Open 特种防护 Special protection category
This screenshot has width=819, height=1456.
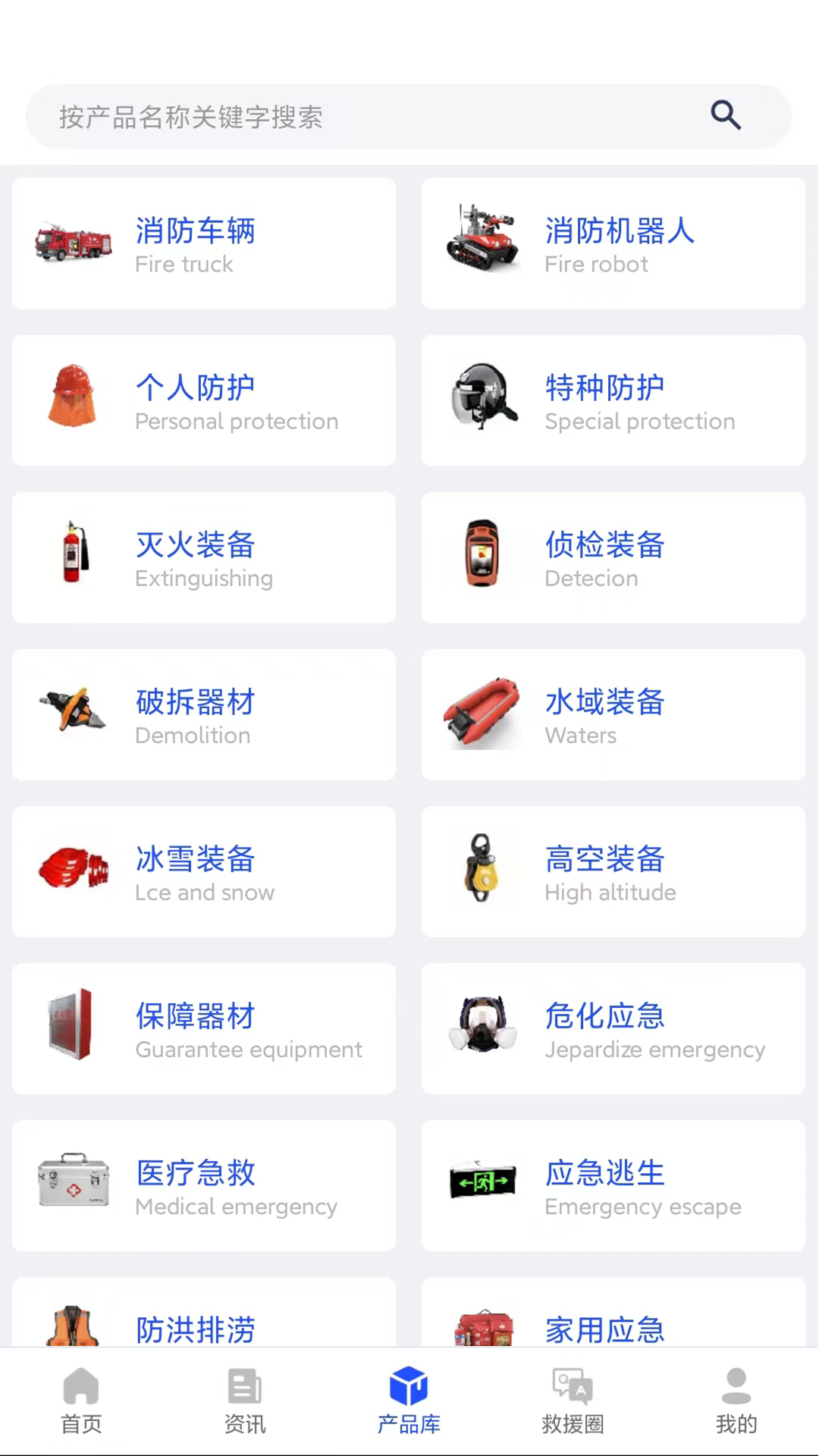613,400
